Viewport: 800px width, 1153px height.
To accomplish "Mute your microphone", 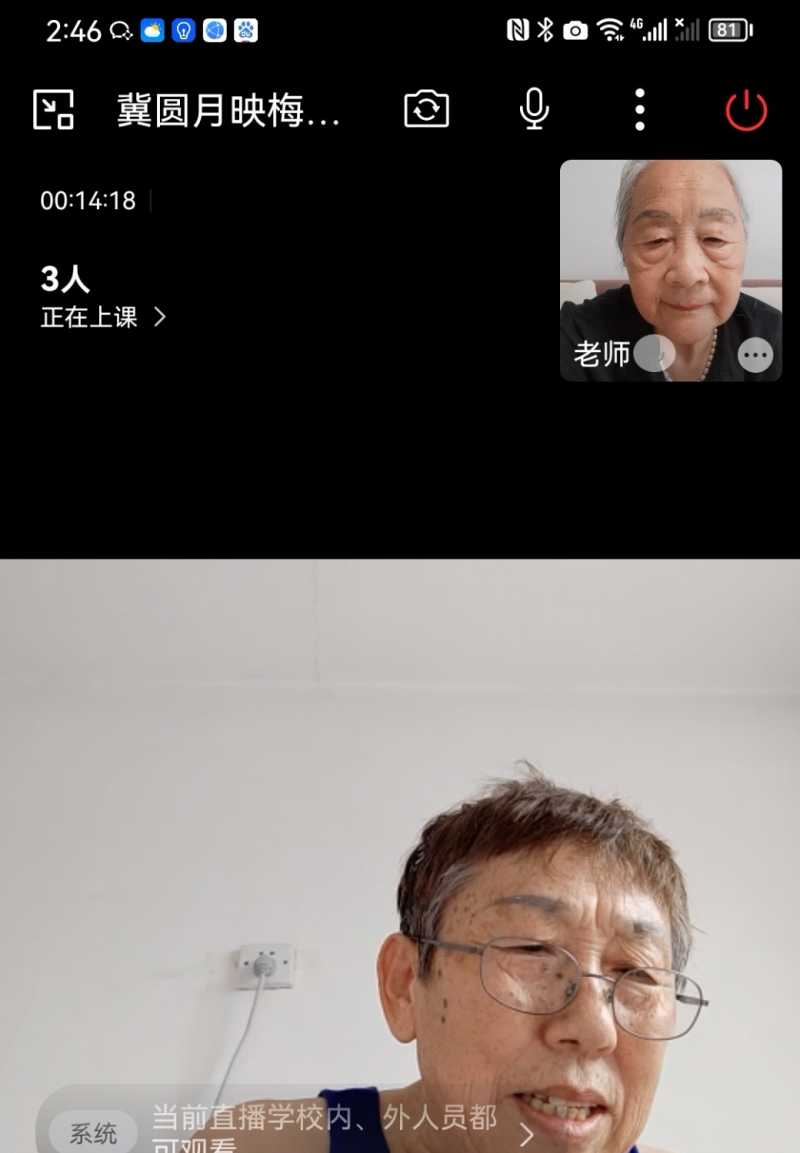I will pos(533,109).
